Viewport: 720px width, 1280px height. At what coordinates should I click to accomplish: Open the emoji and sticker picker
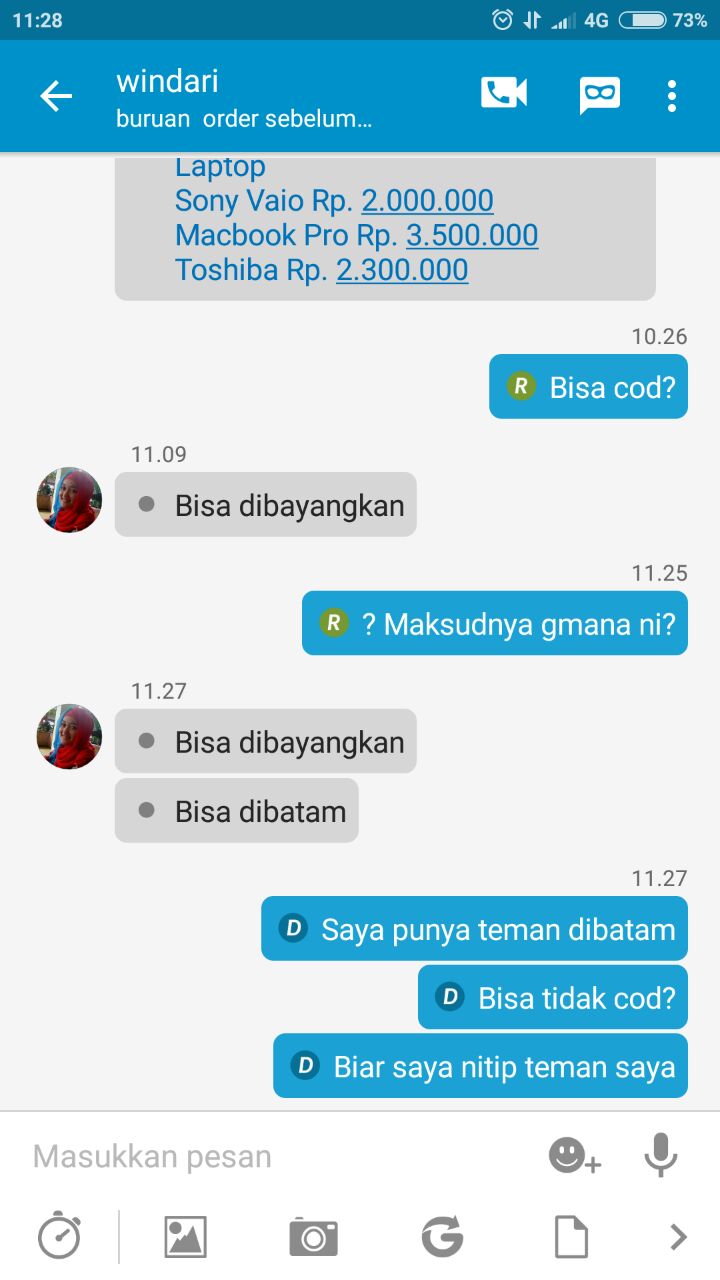click(x=575, y=1157)
